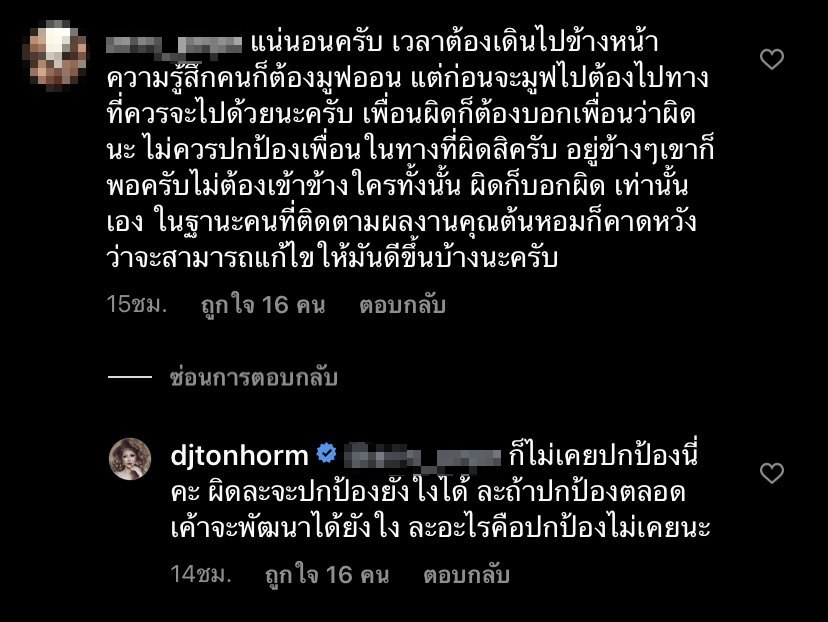Open djtonhorm's profile picture
828x622 pixels.
[131, 459]
